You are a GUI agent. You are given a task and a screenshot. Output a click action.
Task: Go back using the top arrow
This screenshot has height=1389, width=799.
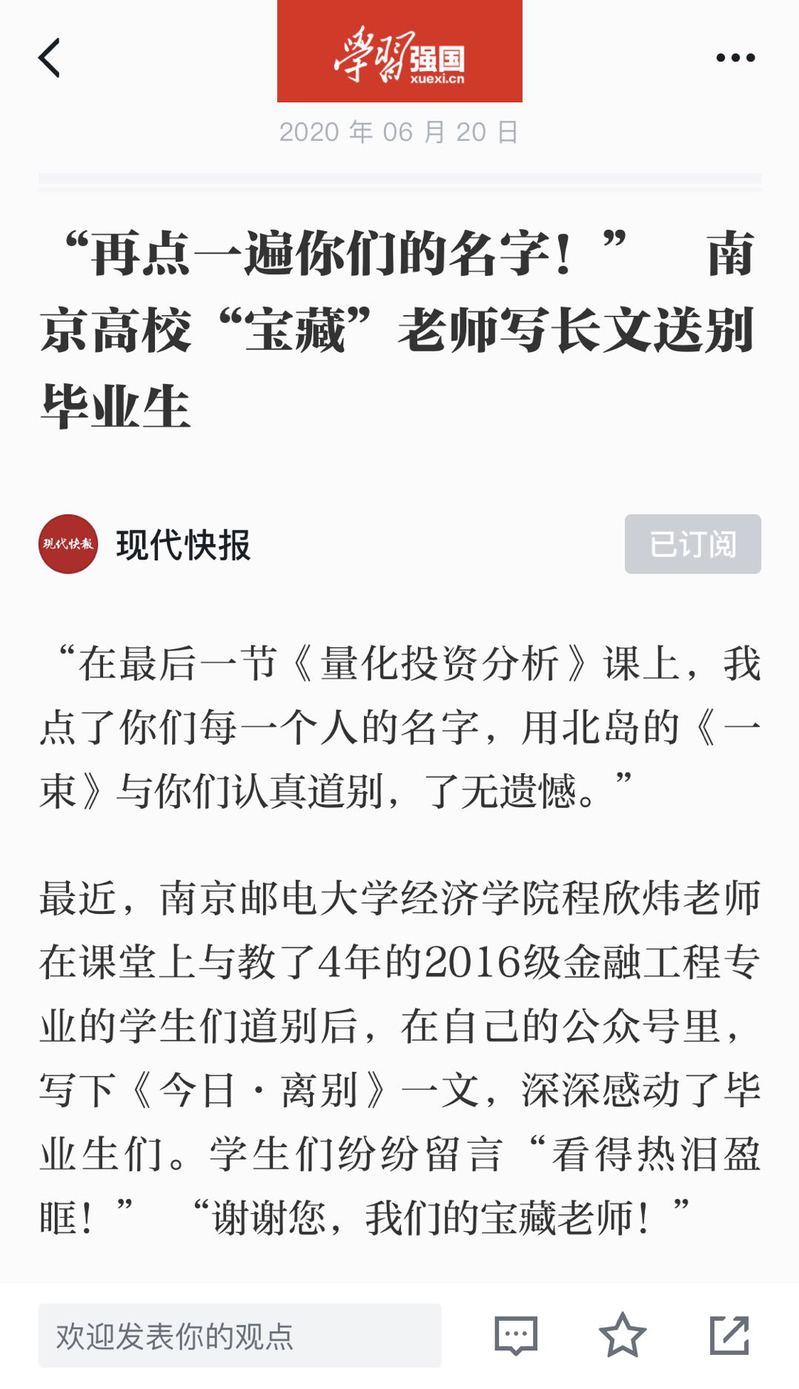(x=50, y=58)
